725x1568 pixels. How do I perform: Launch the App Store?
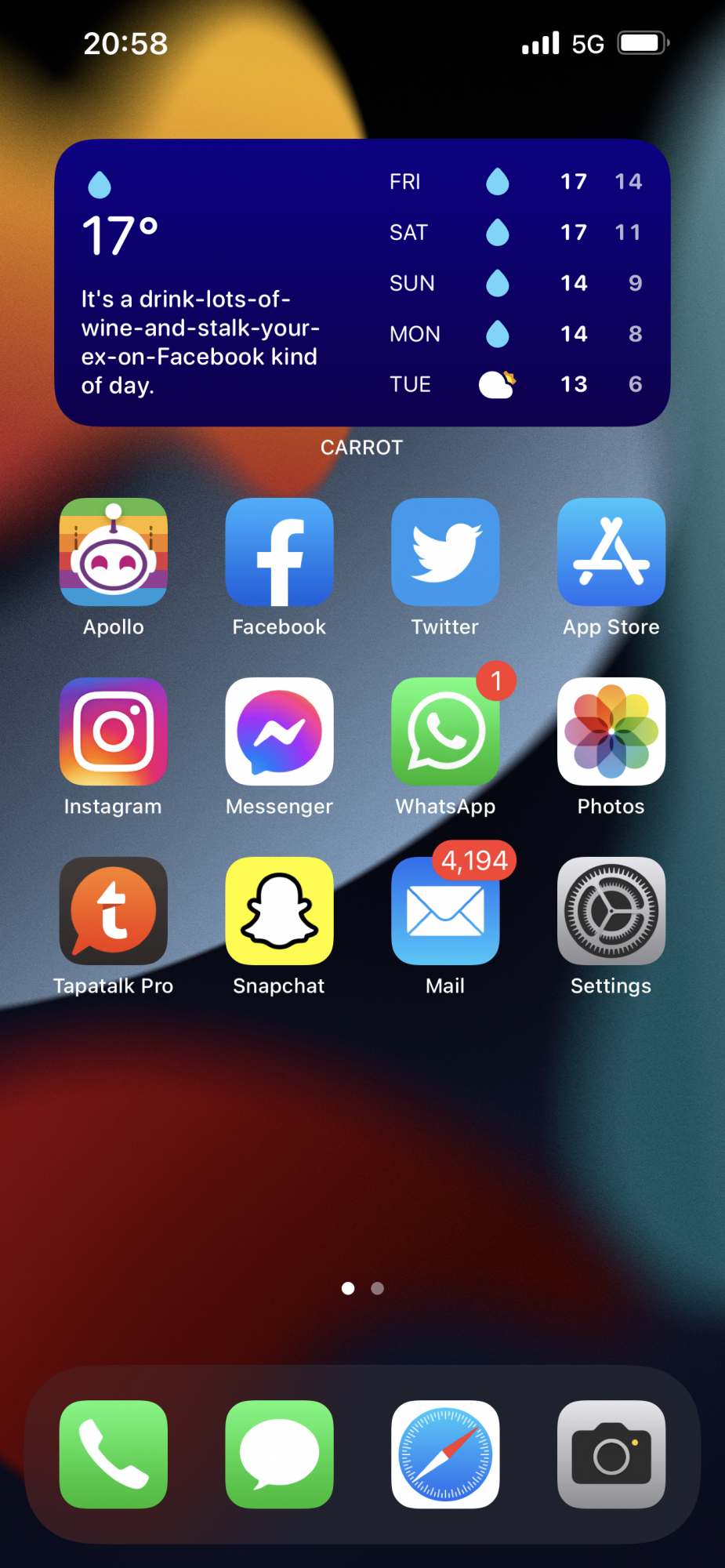[611, 552]
